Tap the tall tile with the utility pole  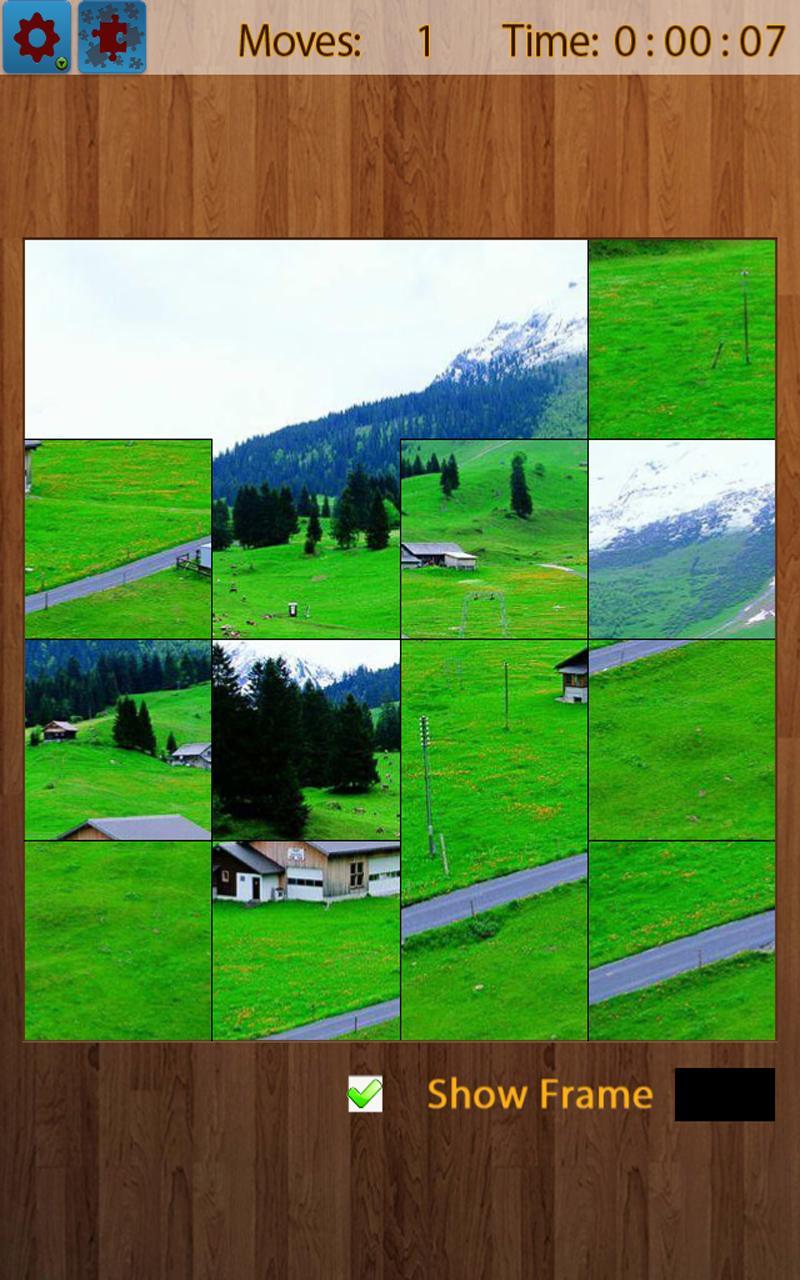[494, 840]
